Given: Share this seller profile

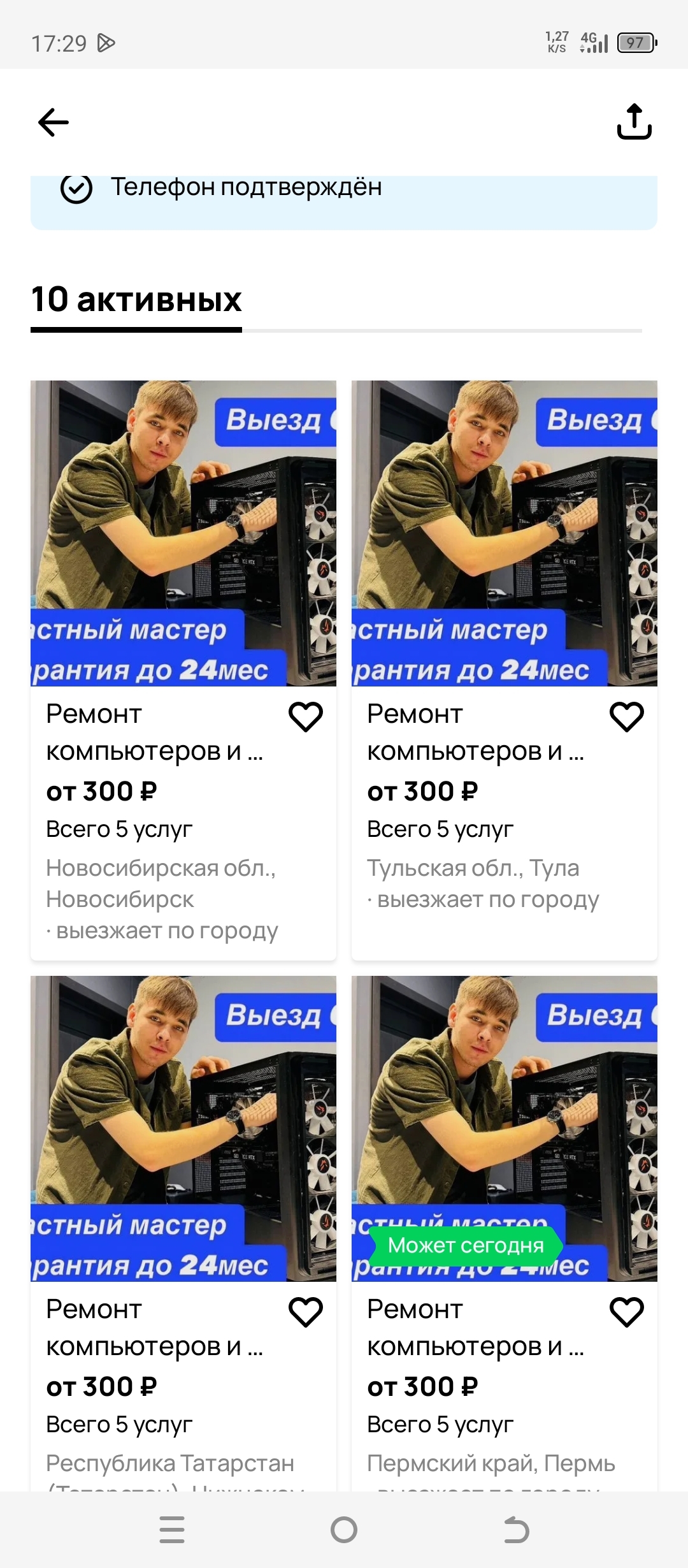Looking at the screenshot, I should [x=634, y=122].
